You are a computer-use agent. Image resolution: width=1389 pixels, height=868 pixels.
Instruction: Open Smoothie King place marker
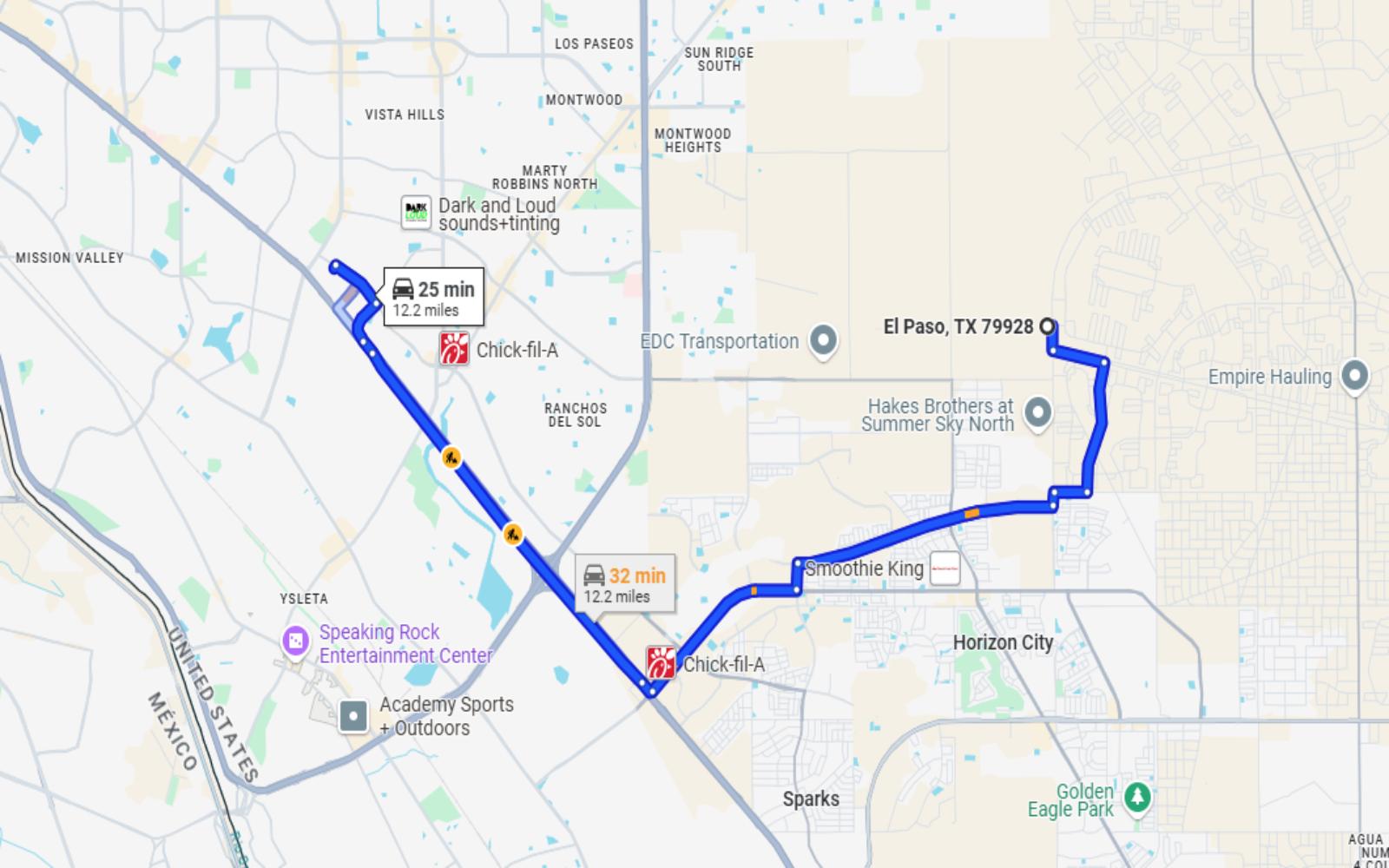click(945, 569)
